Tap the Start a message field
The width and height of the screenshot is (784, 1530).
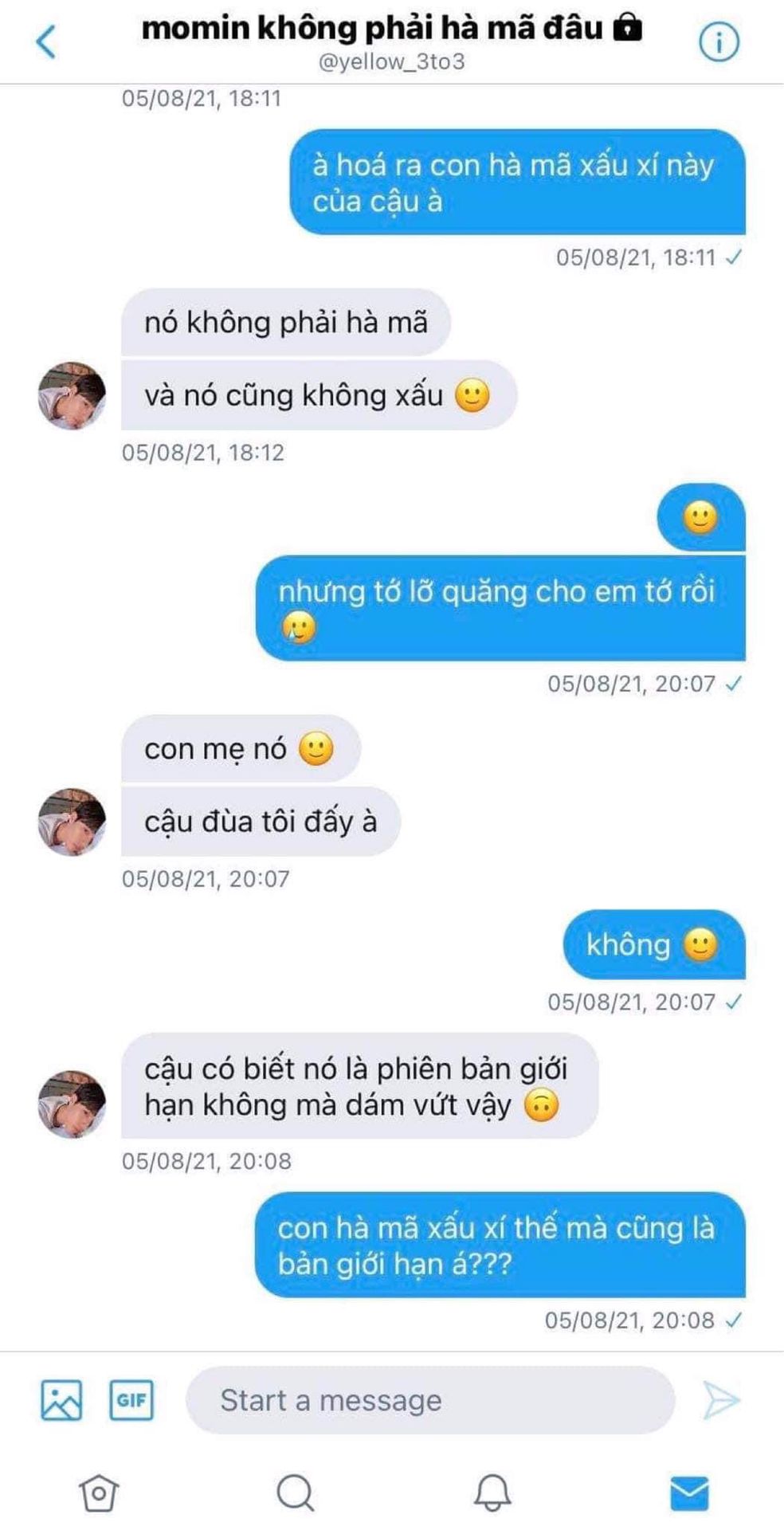pos(430,1400)
